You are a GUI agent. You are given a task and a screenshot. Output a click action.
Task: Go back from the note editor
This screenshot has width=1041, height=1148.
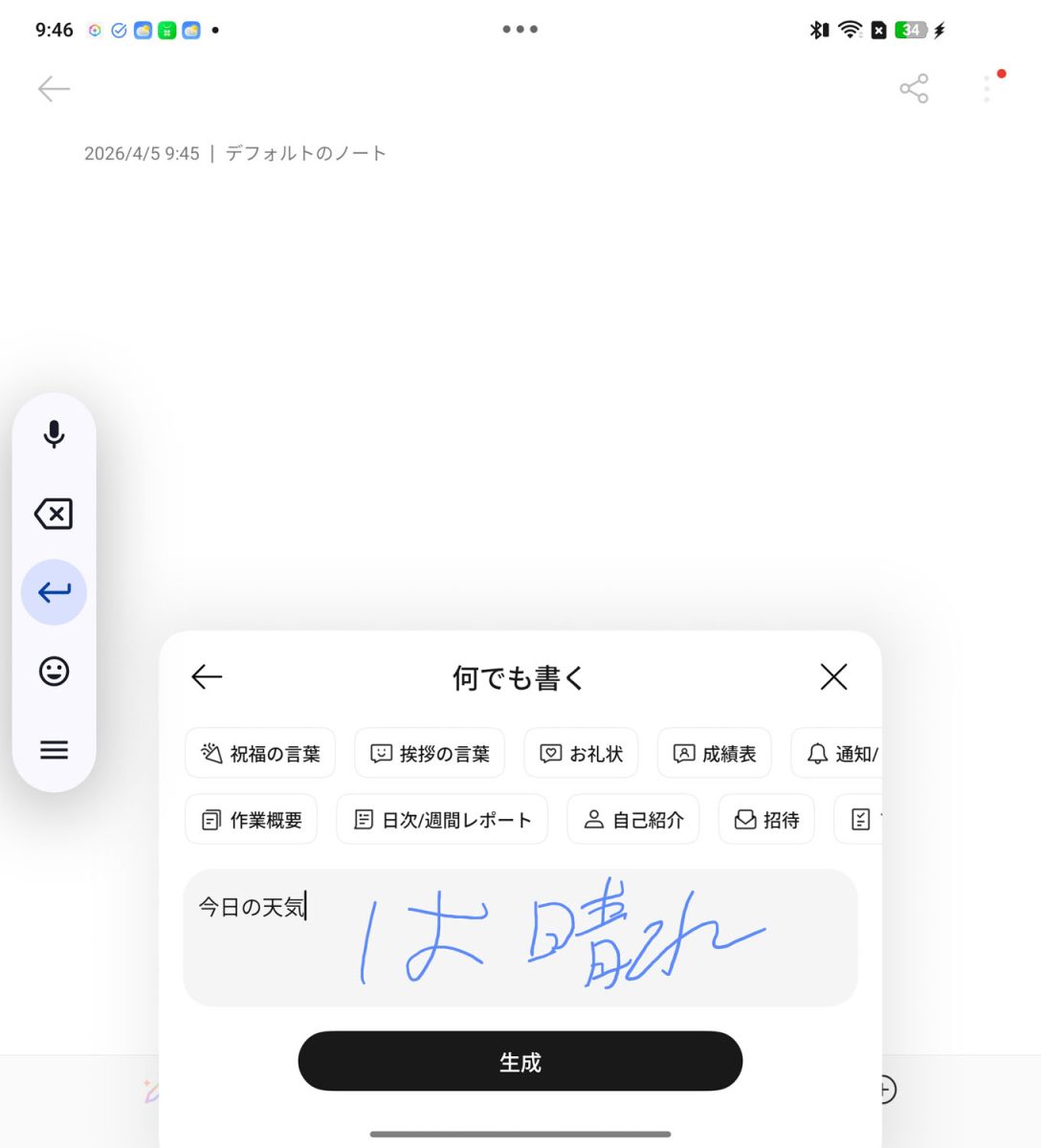[54, 89]
